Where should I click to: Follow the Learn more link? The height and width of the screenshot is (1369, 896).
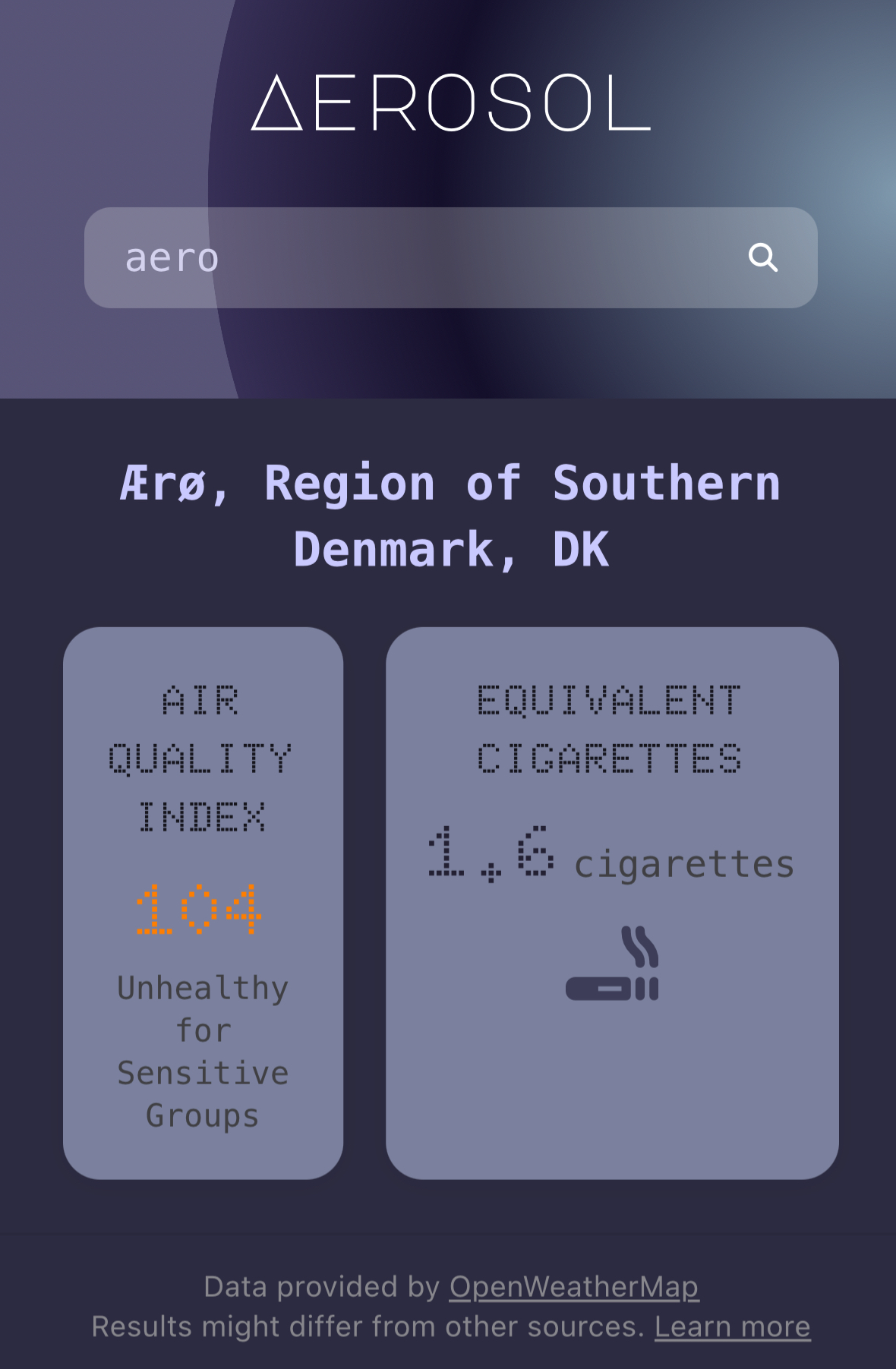click(732, 1327)
